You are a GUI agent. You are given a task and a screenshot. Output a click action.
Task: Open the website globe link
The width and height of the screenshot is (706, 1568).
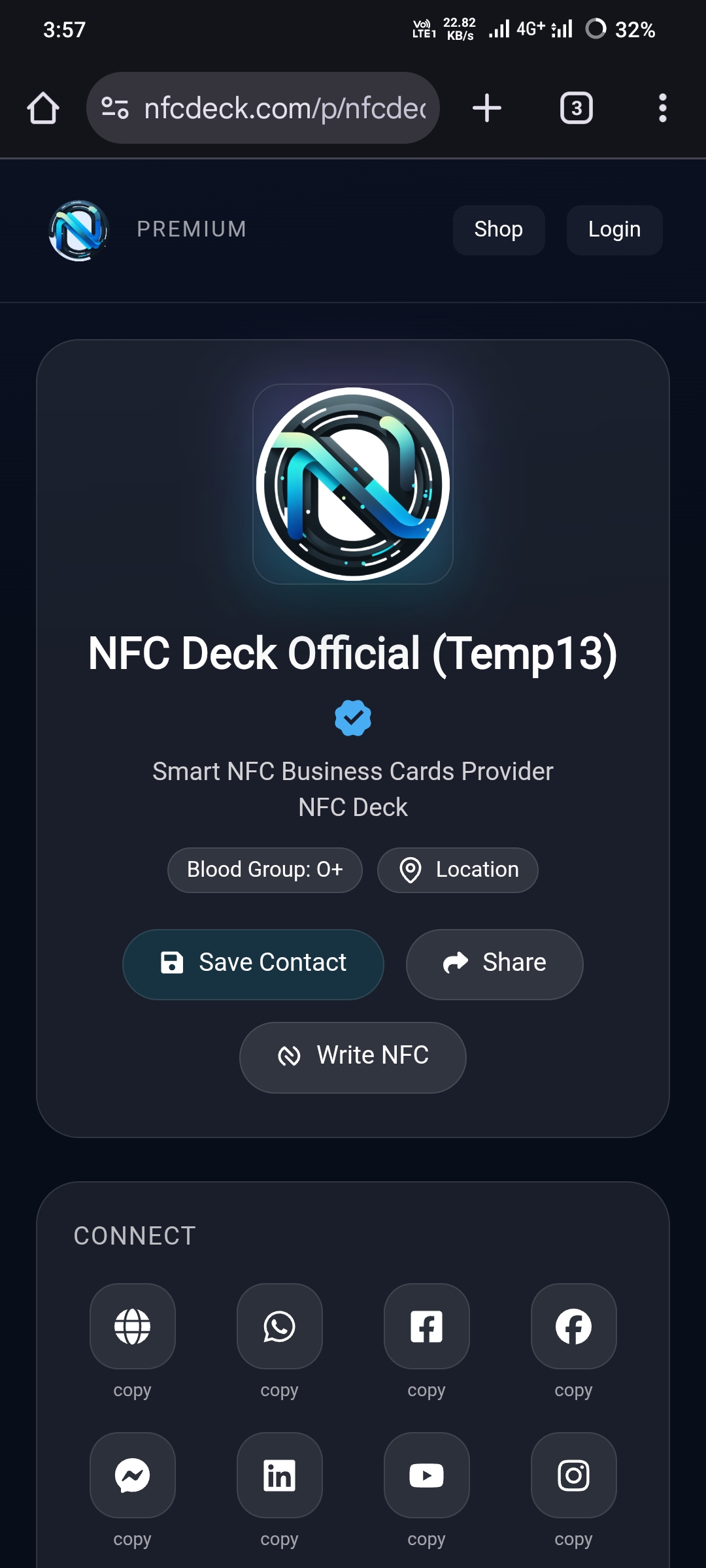pyautogui.click(x=133, y=1326)
